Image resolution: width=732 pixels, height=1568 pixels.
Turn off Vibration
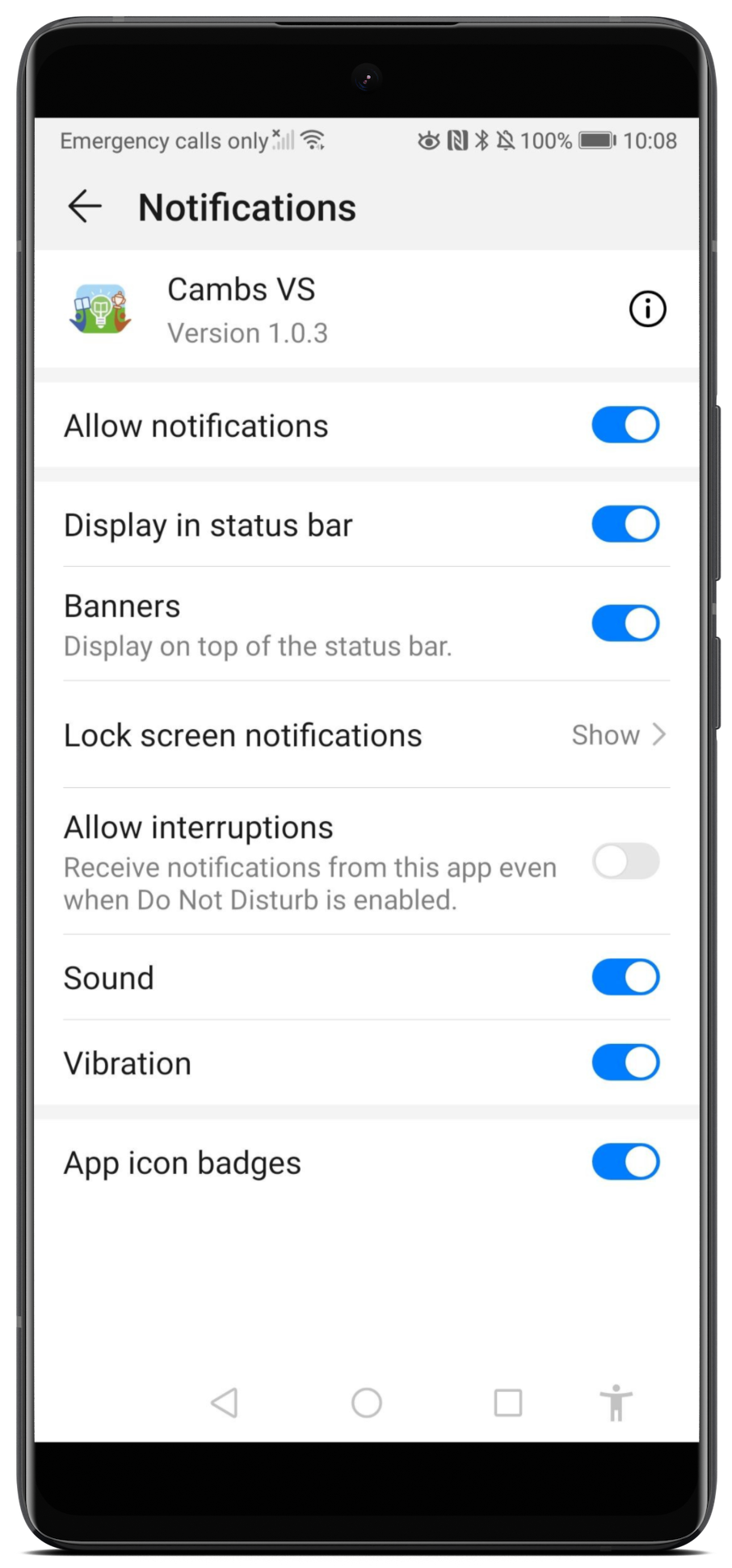[x=625, y=1063]
